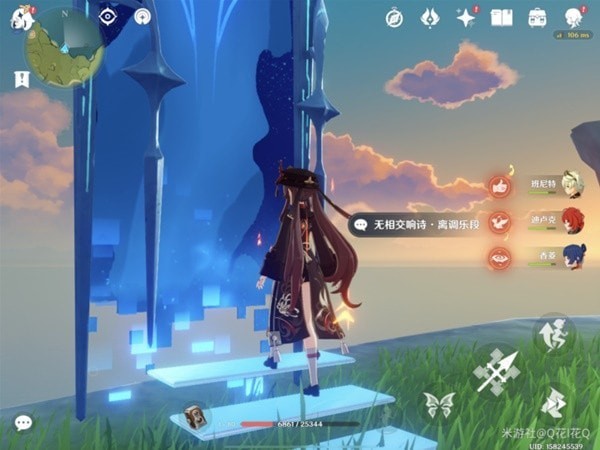Open the wish star icon
Image resolution: width=600 pixels, height=450 pixels.
point(466,17)
